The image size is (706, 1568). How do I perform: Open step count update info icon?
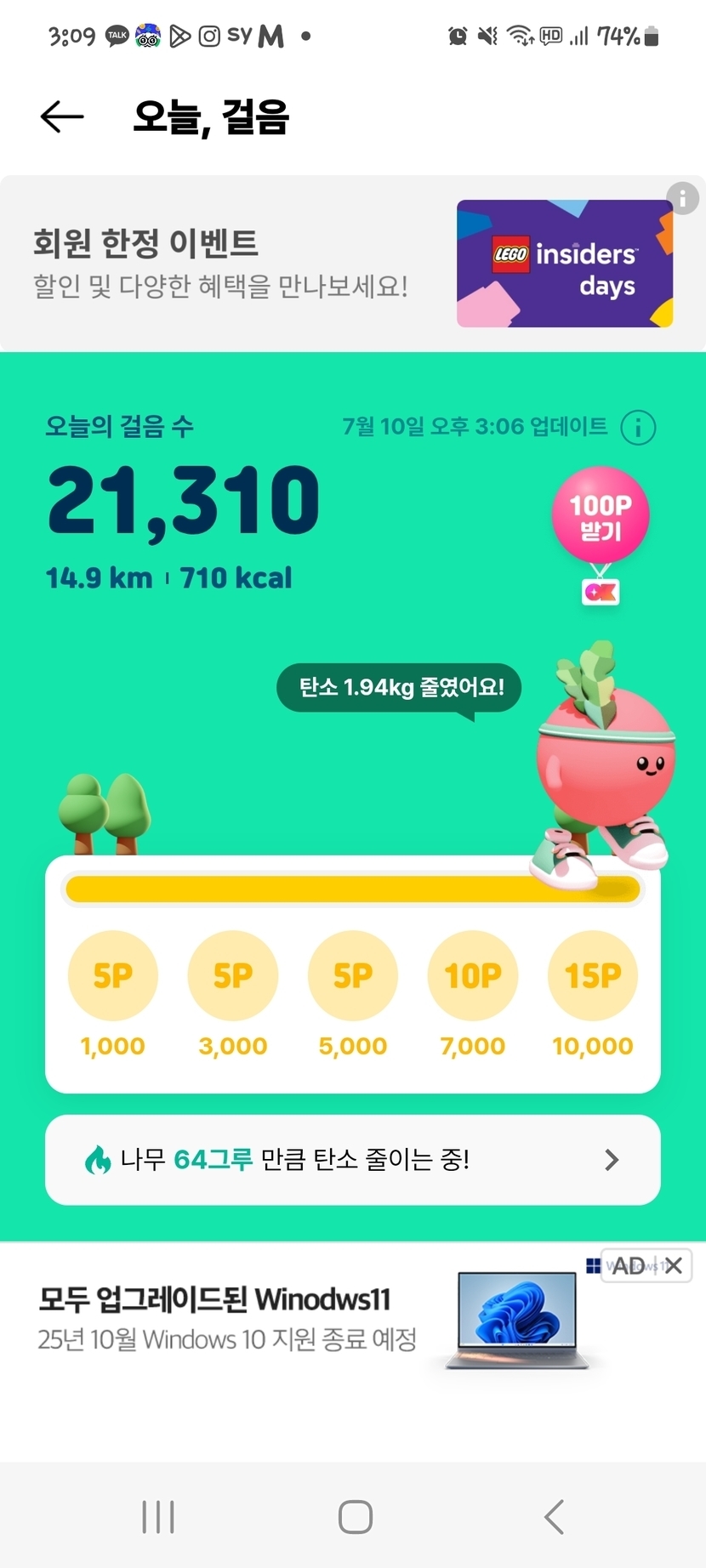click(x=638, y=427)
